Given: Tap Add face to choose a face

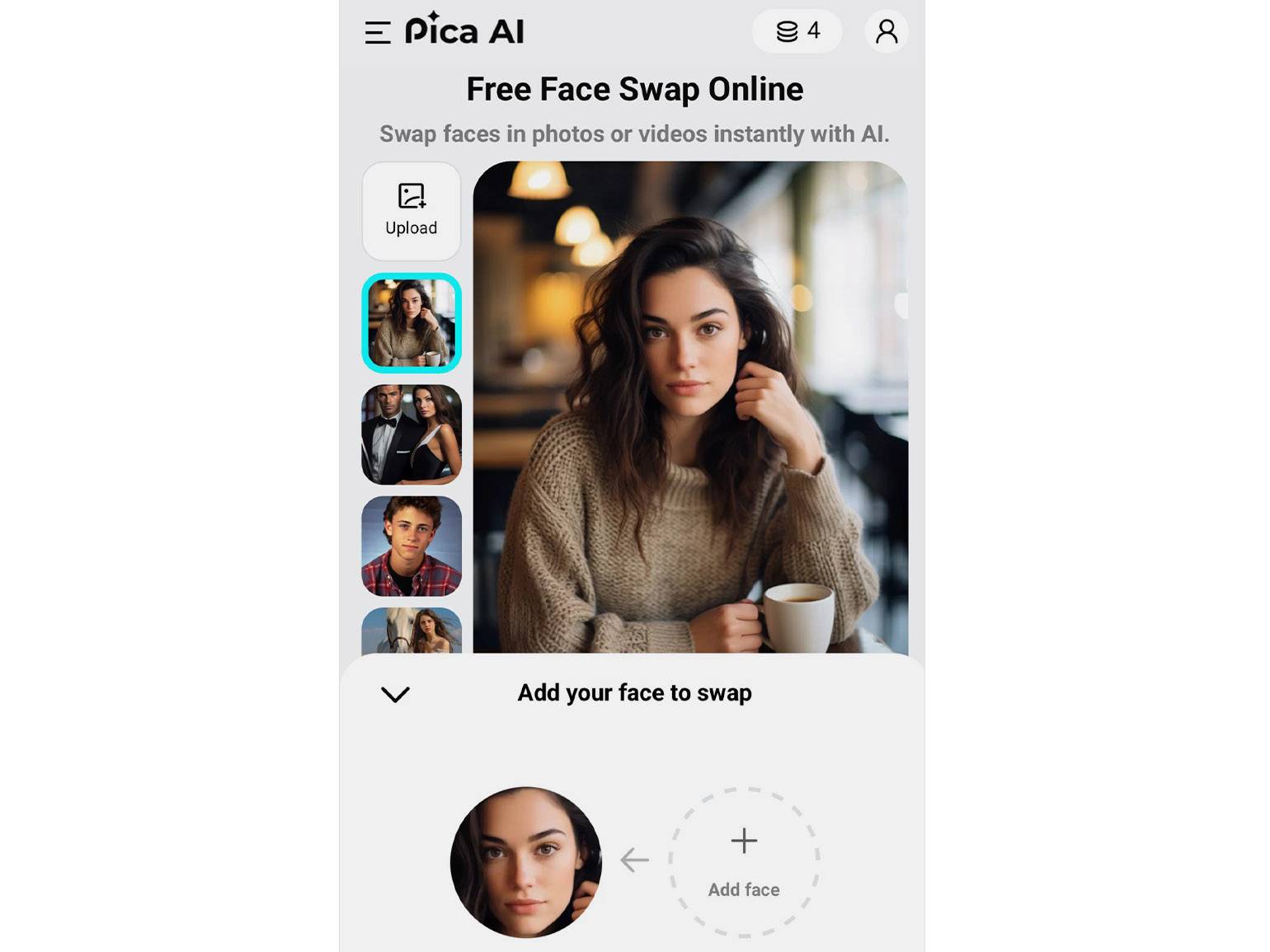Looking at the screenshot, I should (x=744, y=861).
